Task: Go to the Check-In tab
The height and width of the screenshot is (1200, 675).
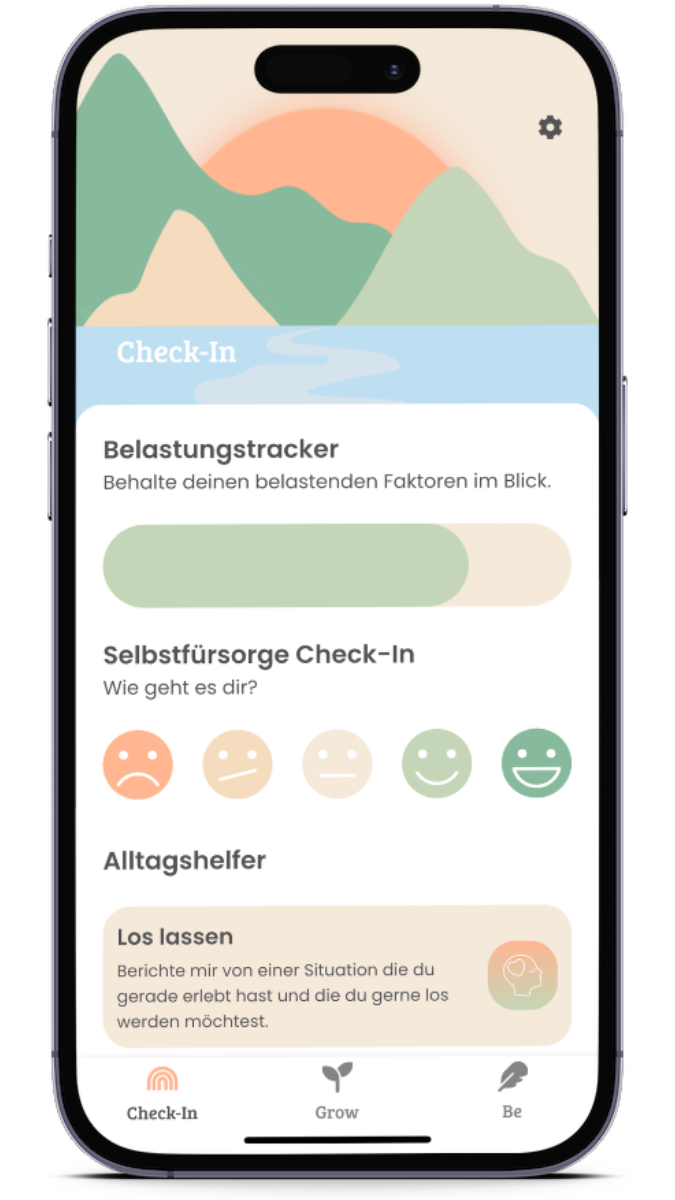Action: coord(162,1091)
